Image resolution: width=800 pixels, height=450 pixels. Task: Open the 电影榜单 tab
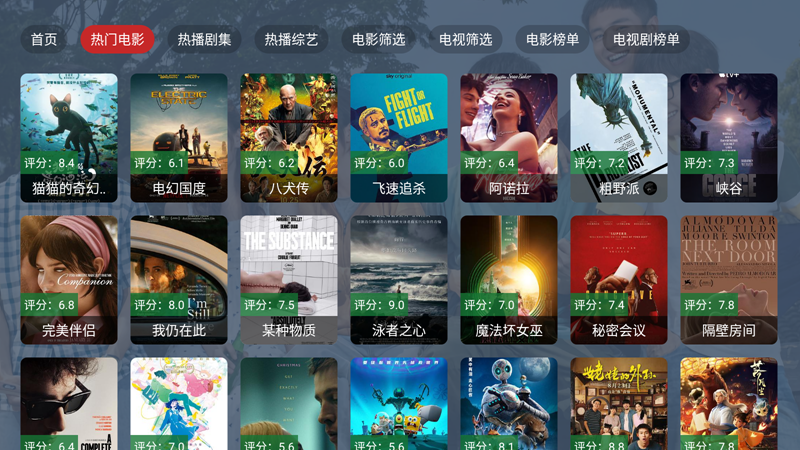[553, 40]
